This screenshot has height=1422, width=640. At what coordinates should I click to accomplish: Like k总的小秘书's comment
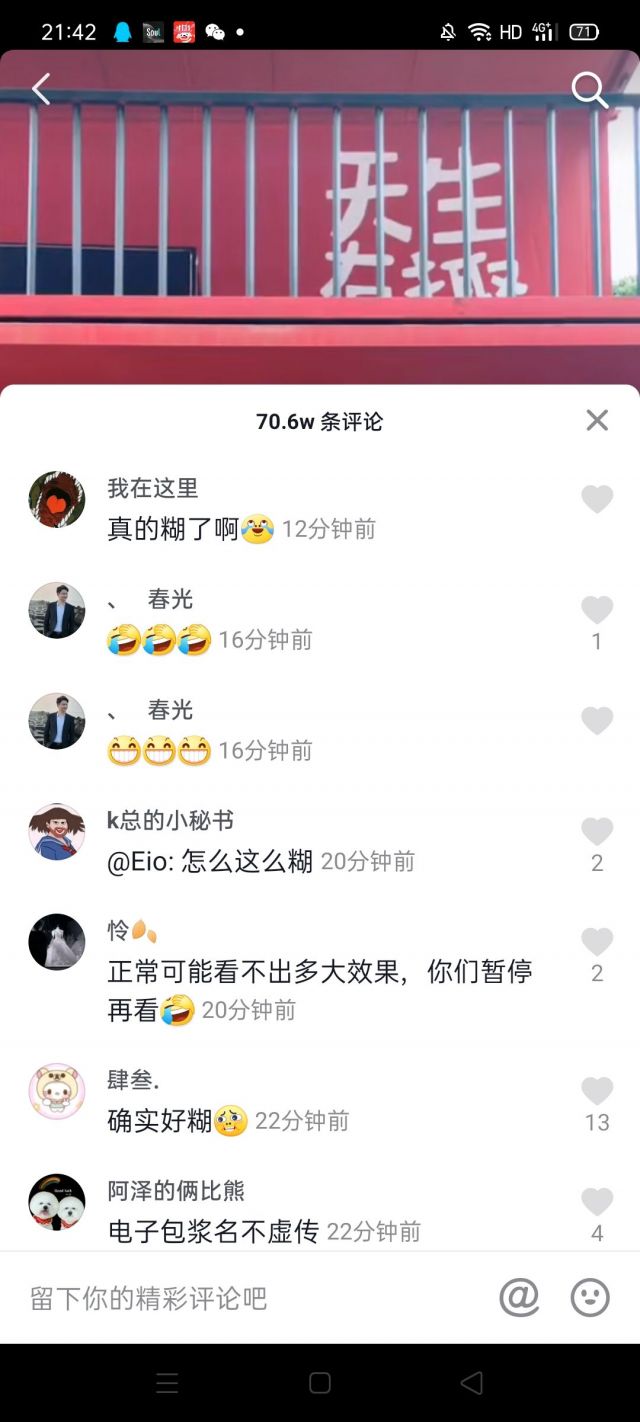click(597, 831)
